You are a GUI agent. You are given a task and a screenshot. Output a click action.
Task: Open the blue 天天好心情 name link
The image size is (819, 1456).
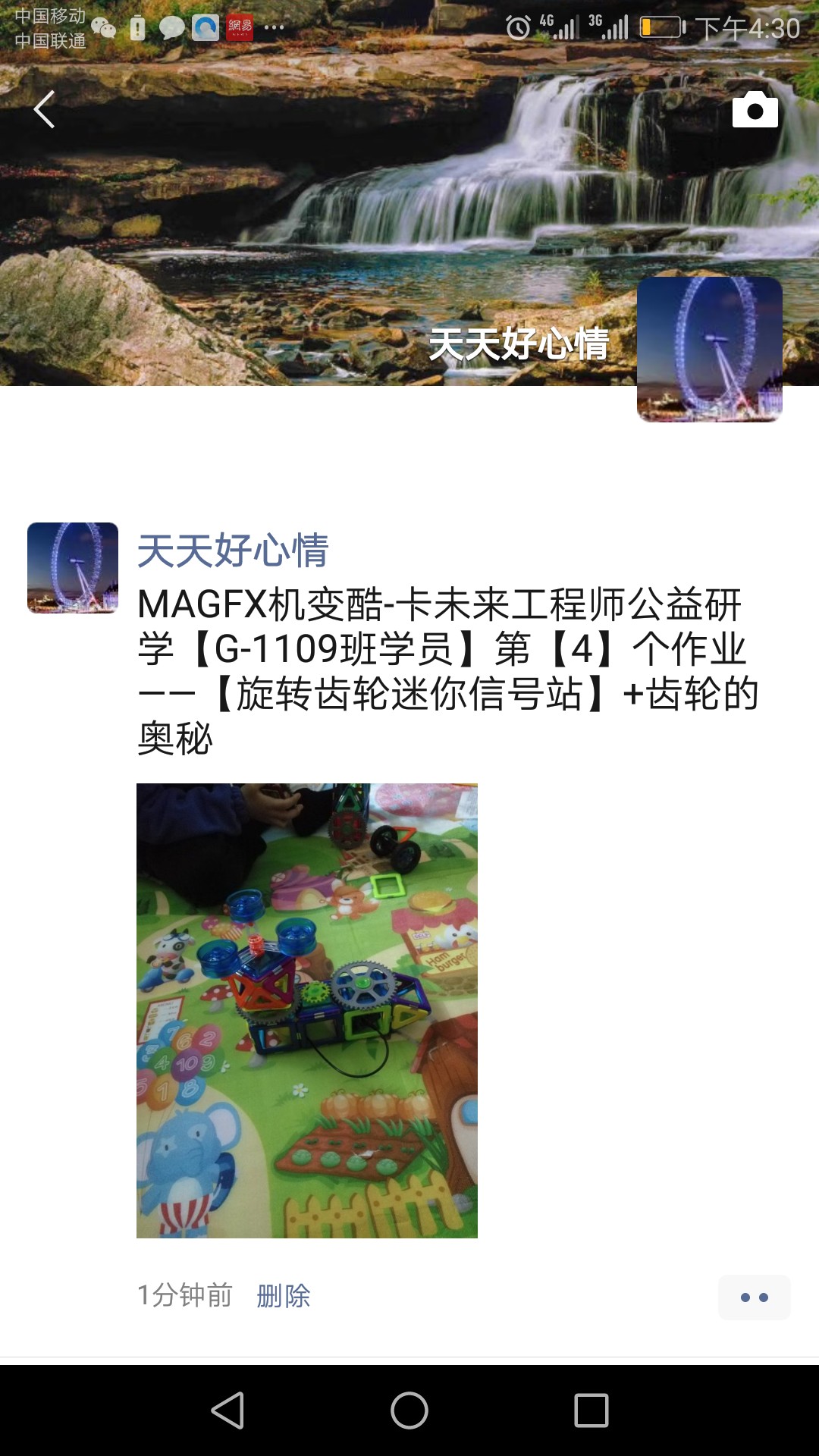233,551
